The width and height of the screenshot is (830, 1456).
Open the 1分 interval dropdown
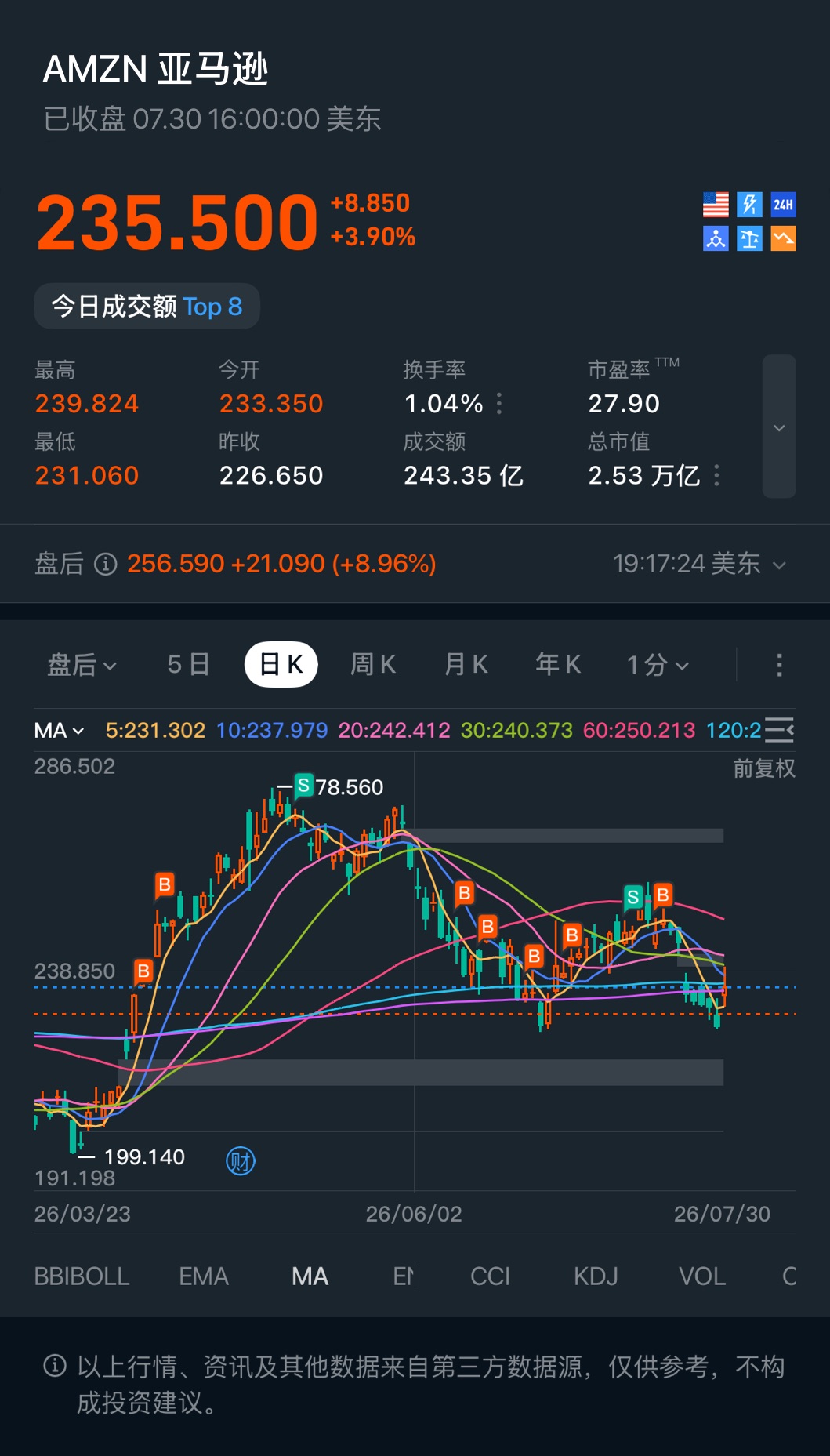[658, 665]
